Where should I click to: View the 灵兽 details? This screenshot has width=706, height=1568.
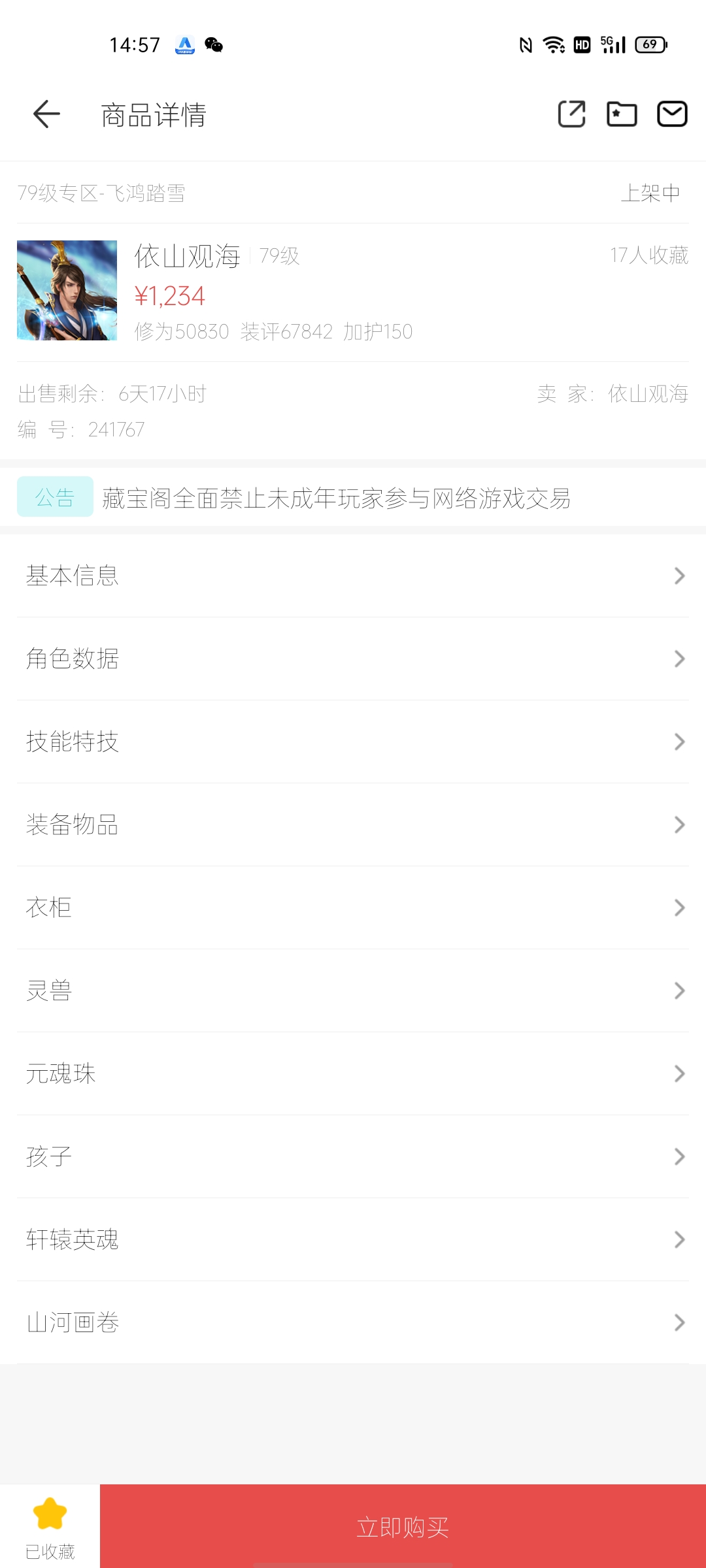click(353, 990)
